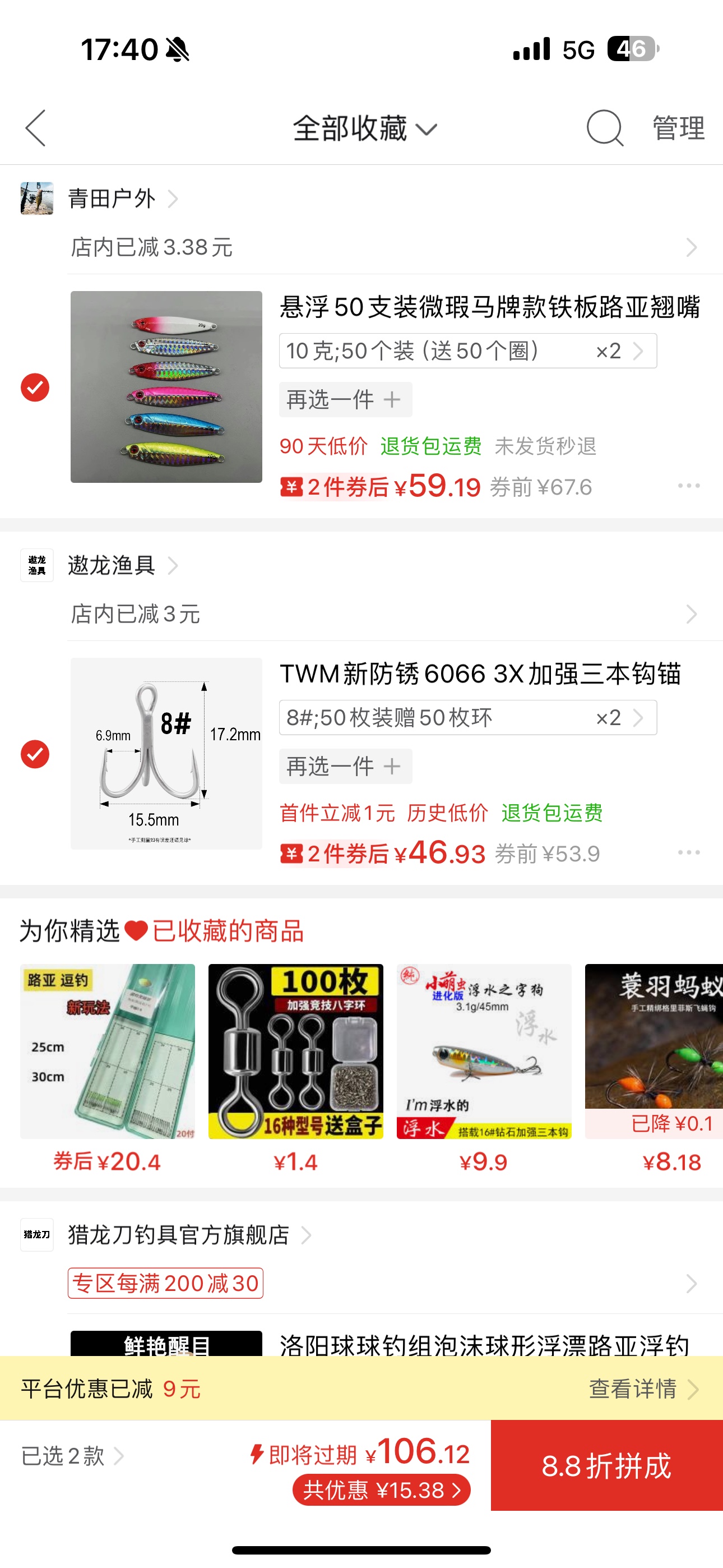Open the 100枚 八字环 recommended product

click(296, 1052)
